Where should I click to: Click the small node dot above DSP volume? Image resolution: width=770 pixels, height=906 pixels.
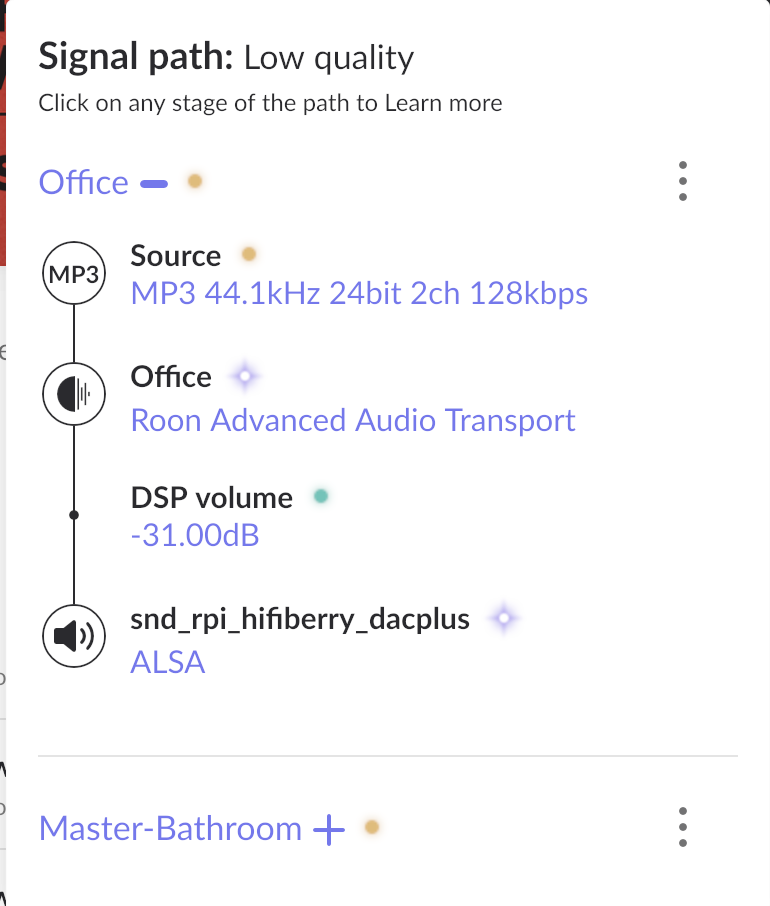point(73,515)
